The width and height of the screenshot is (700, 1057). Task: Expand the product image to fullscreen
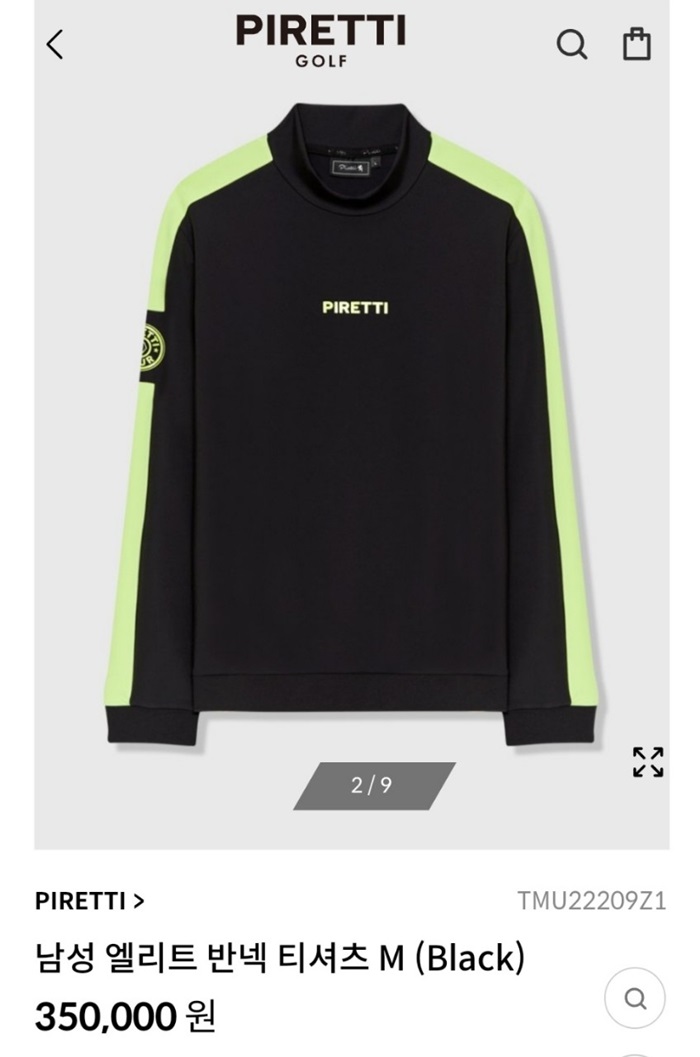coord(648,762)
